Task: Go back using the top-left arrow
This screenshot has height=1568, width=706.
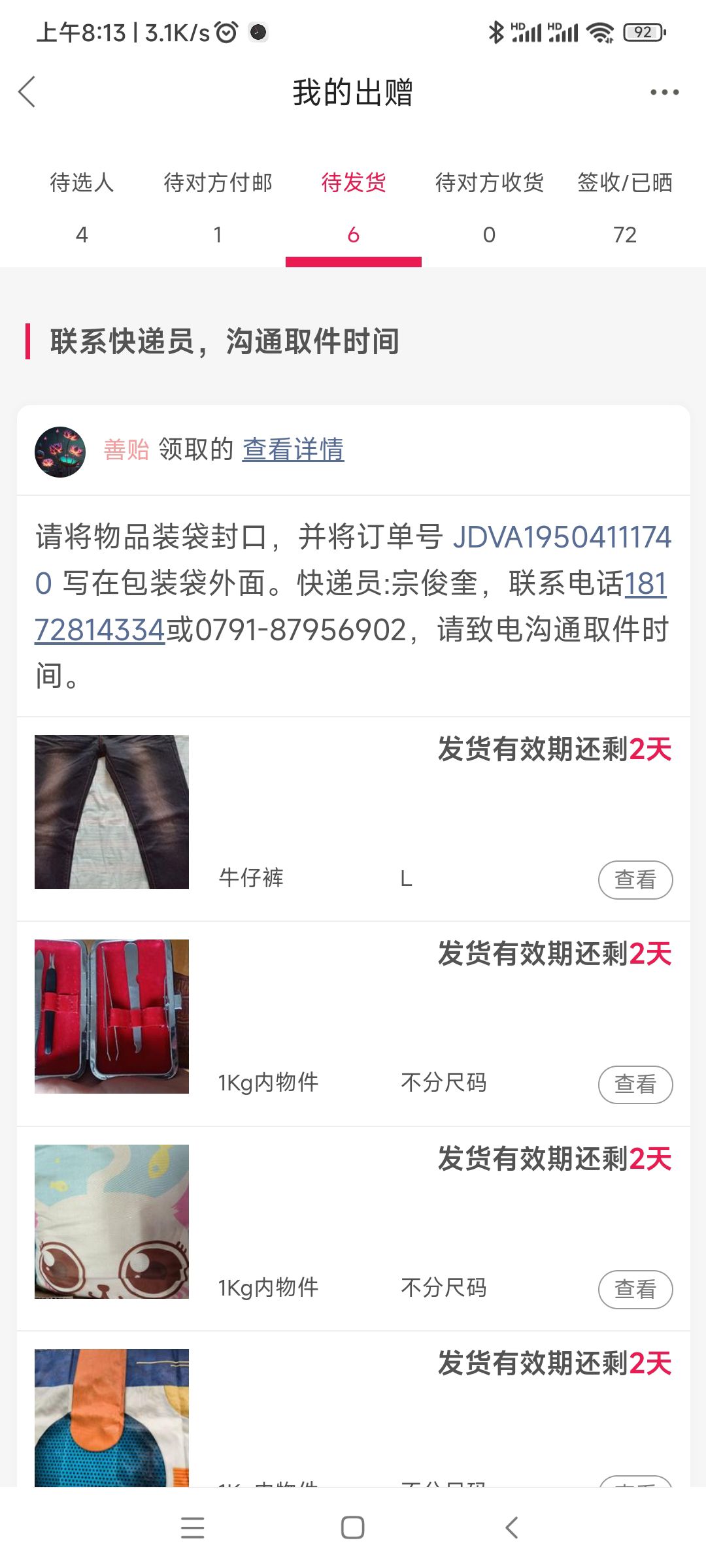Action: tap(27, 91)
